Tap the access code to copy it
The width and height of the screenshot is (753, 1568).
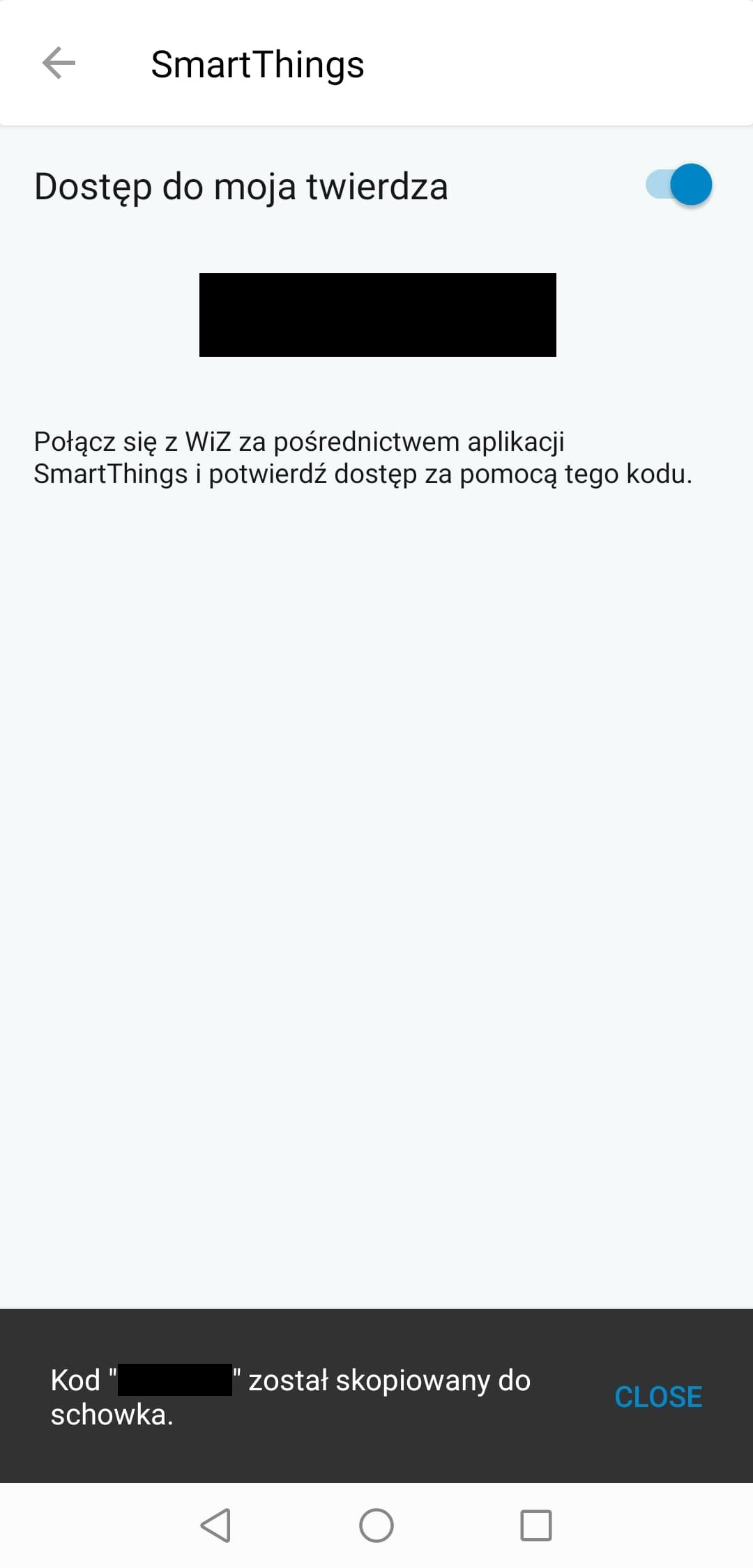point(377,315)
